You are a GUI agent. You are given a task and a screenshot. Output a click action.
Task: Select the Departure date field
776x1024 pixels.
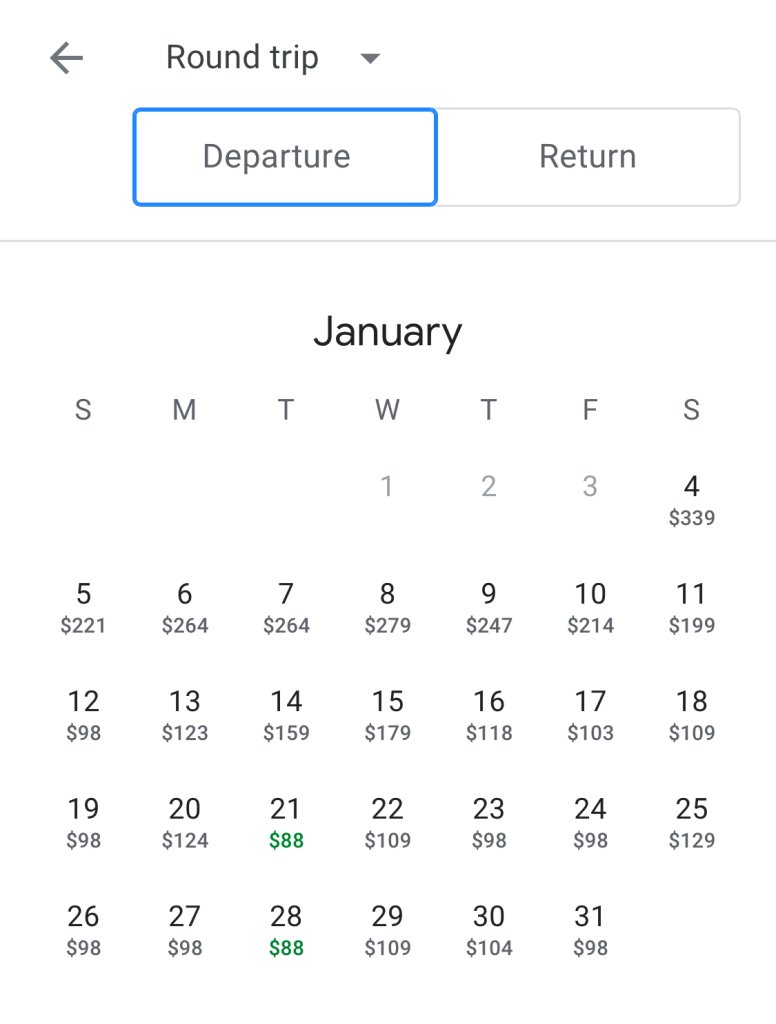point(285,157)
